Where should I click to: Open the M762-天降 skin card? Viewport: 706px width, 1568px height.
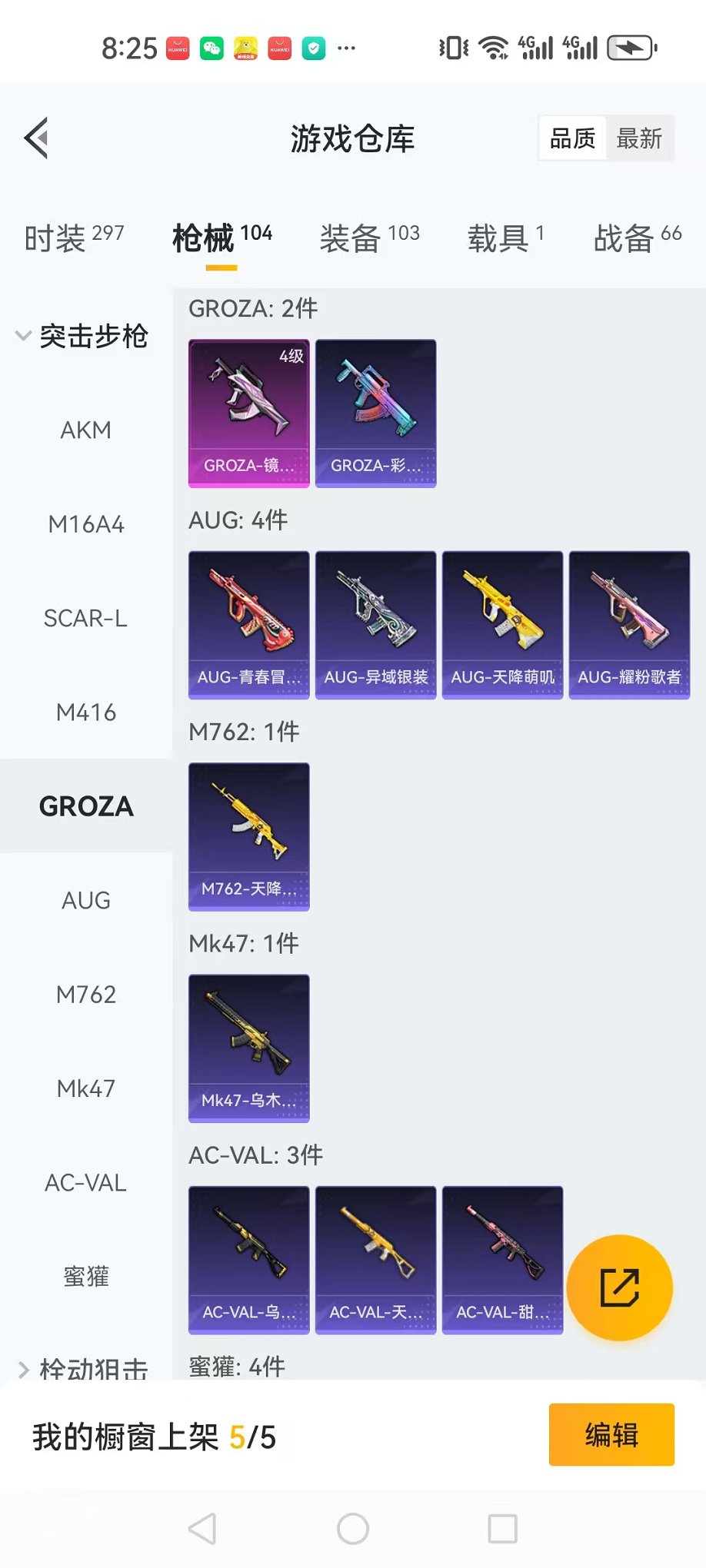248,836
